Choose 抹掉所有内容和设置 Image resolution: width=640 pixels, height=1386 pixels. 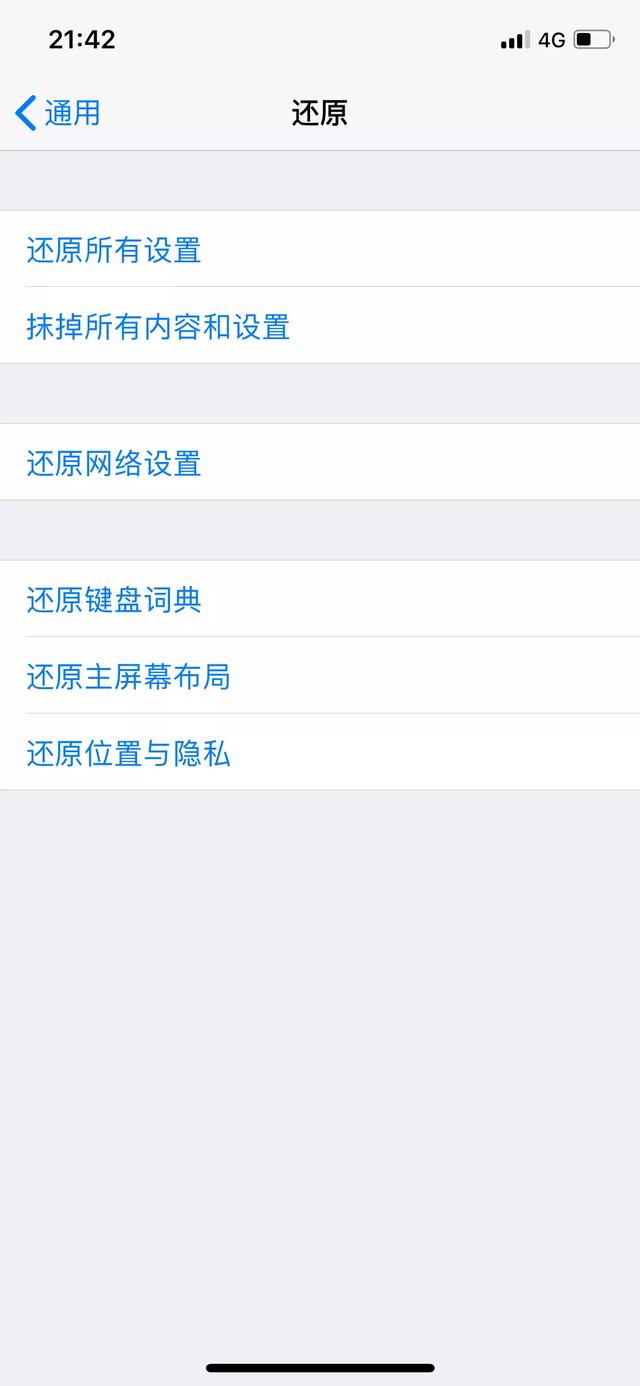pyautogui.click(x=158, y=326)
